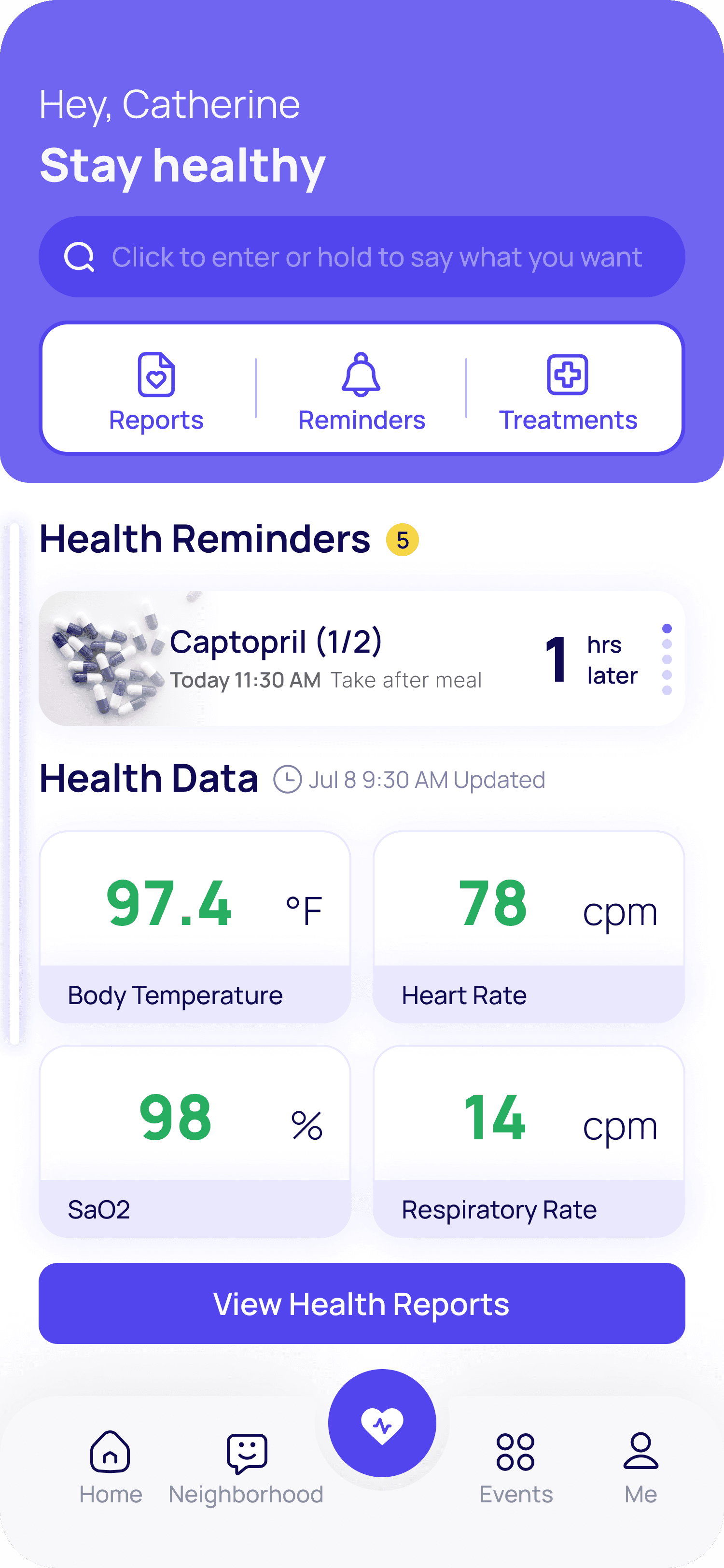Image resolution: width=724 pixels, height=1568 pixels.
Task: Open Respiratory Rate data card
Action: 529,1141
